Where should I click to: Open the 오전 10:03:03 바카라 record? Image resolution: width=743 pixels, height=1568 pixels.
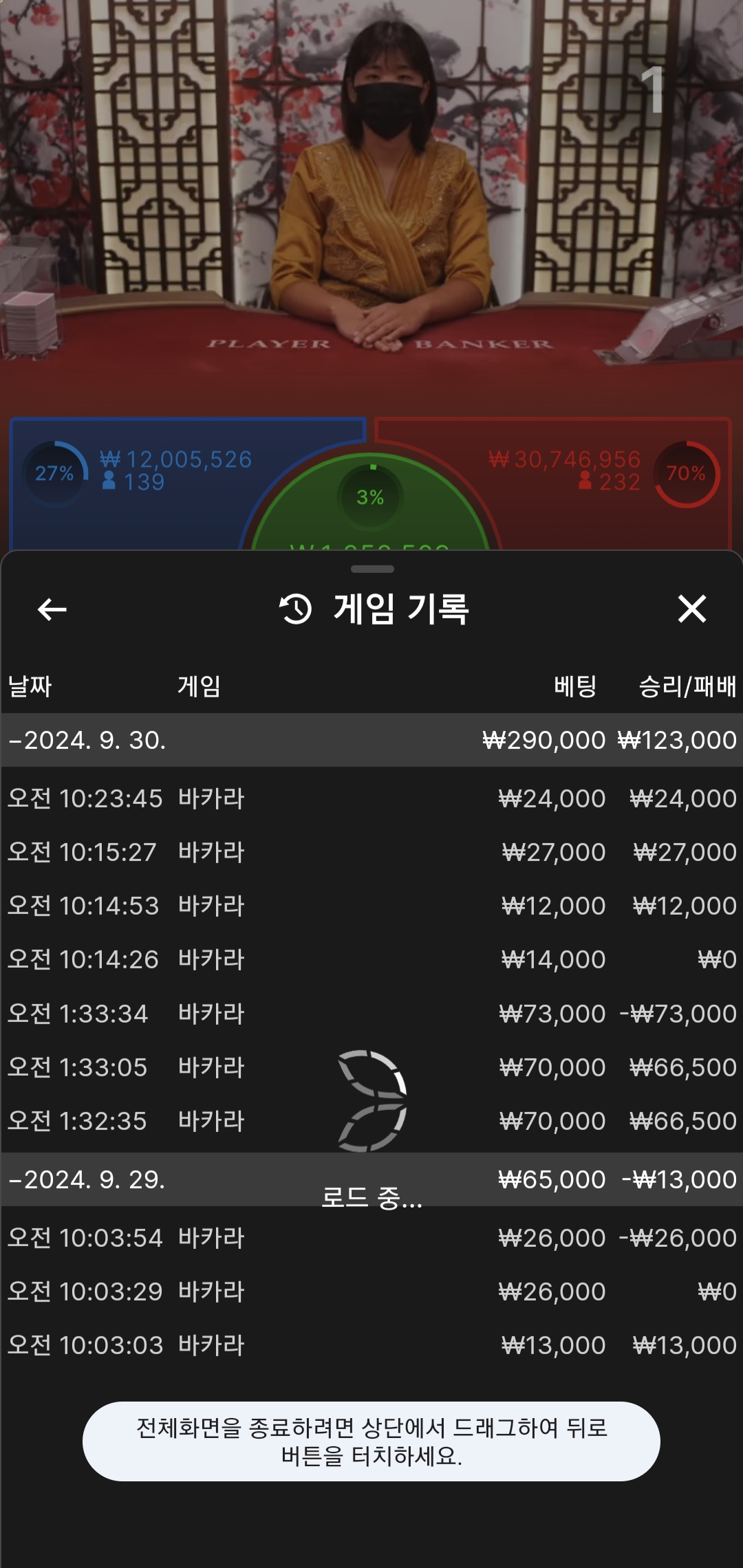[x=371, y=1345]
